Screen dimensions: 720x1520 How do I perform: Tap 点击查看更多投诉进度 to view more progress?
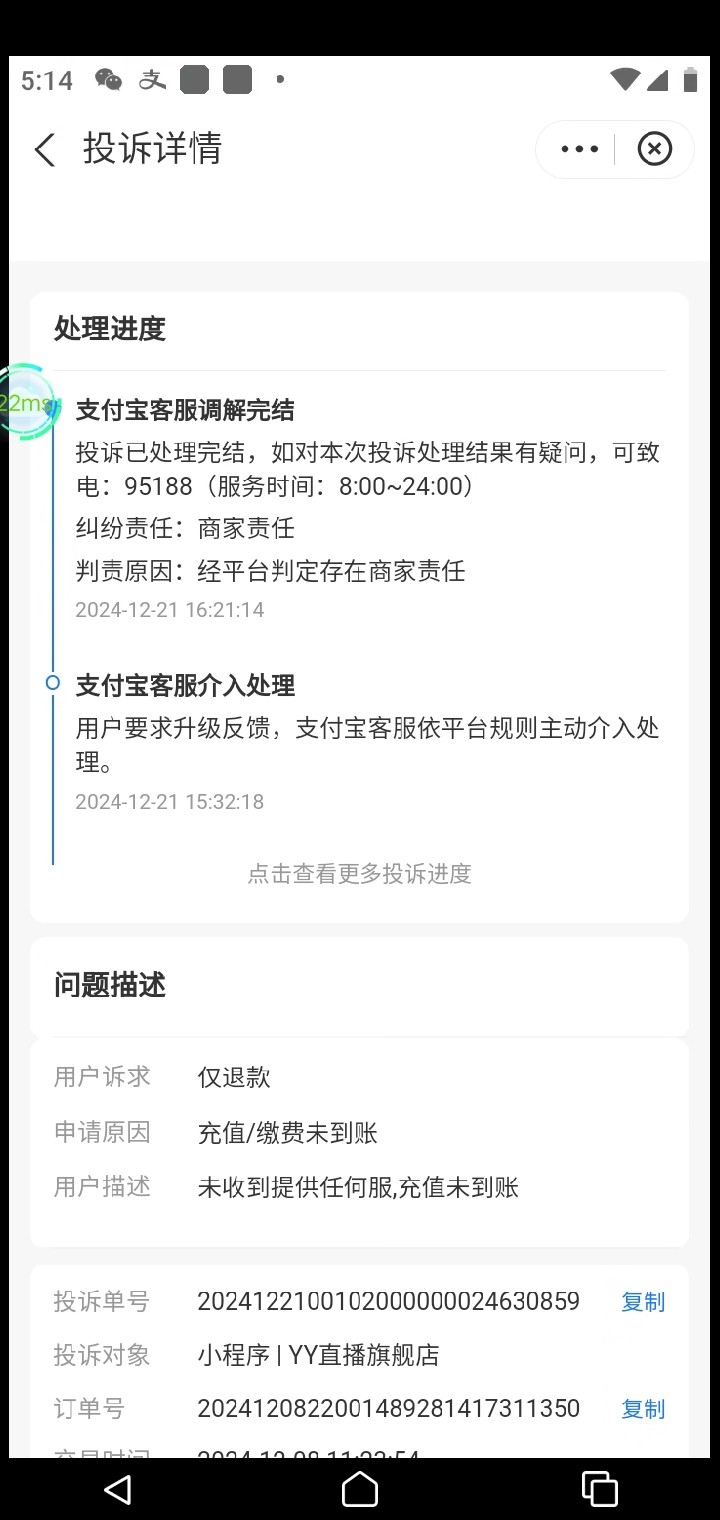point(360,874)
